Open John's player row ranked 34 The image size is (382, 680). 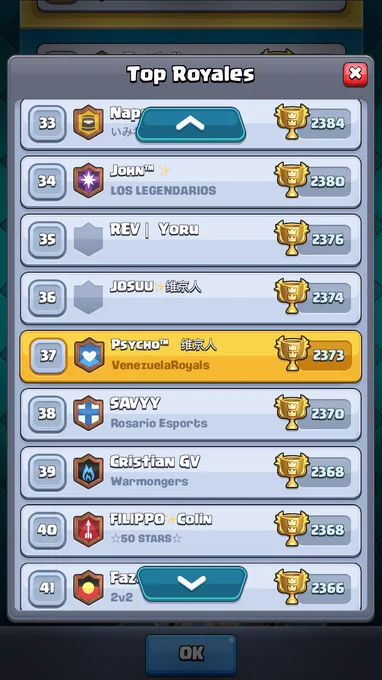click(x=191, y=182)
